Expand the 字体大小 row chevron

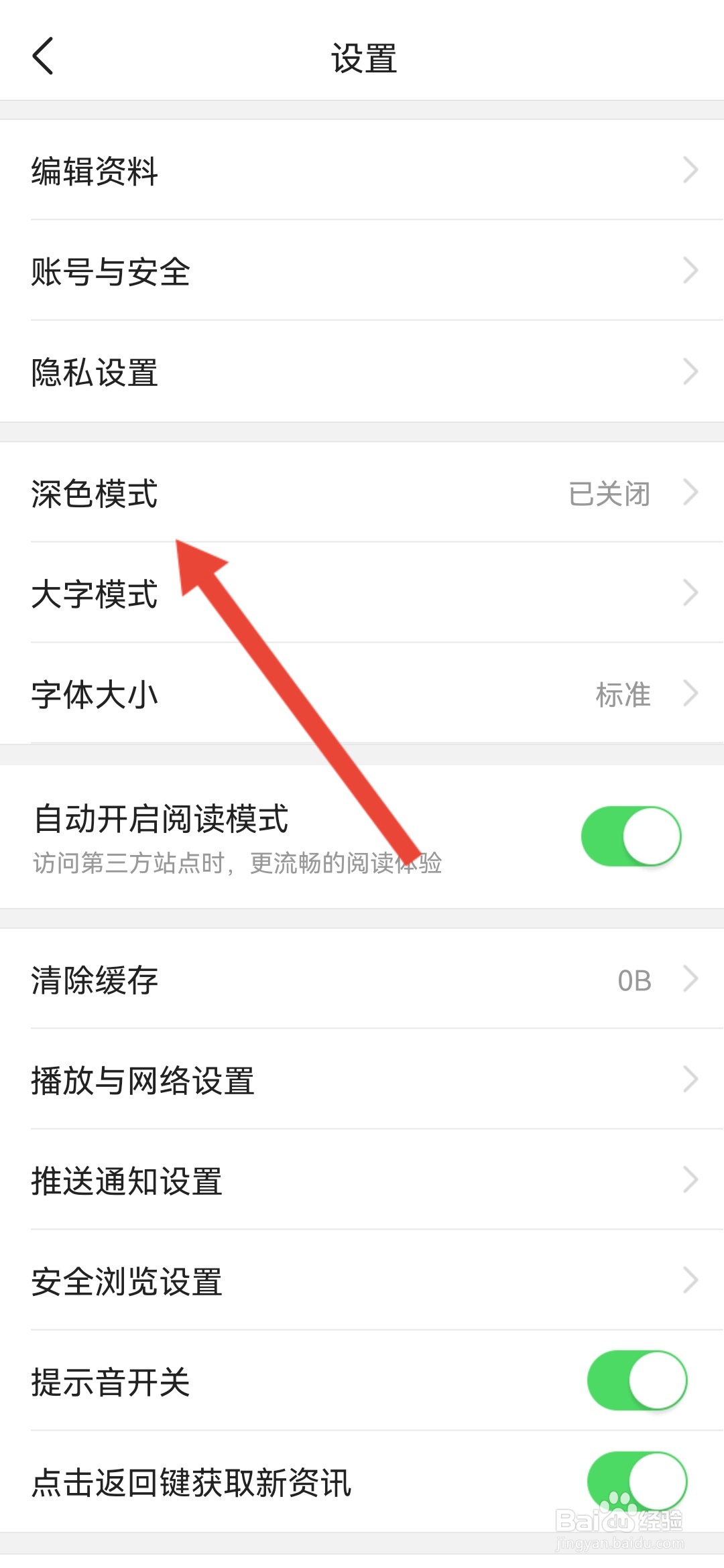[x=691, y=695]
